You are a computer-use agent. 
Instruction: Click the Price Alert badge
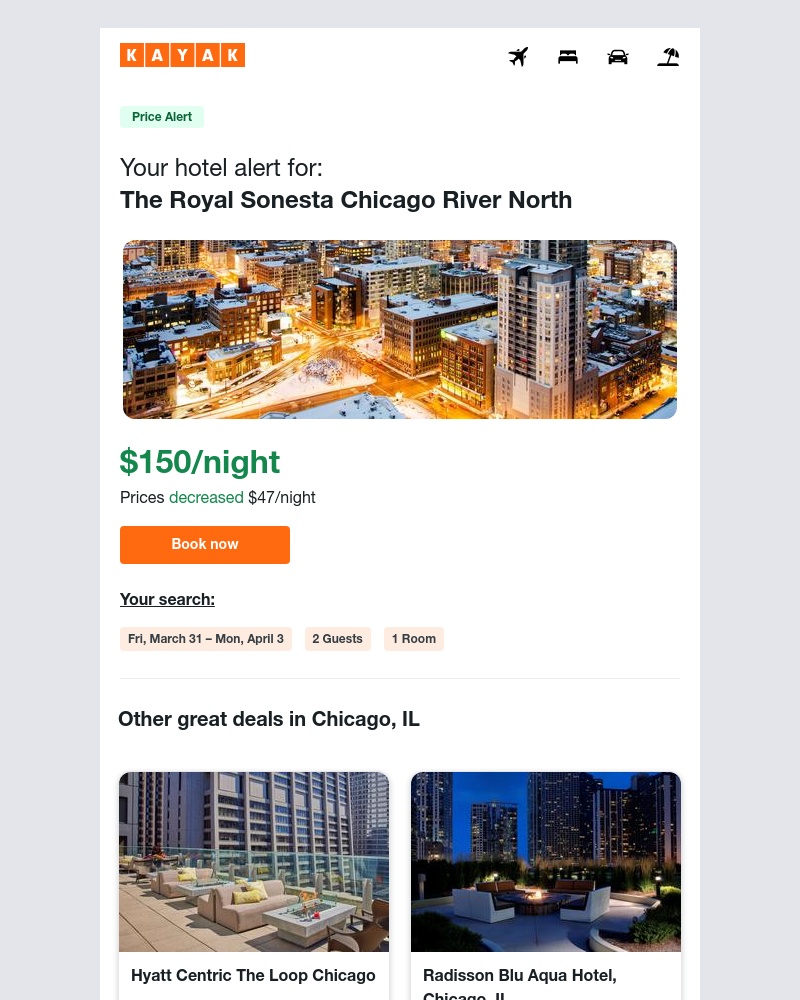162,116
